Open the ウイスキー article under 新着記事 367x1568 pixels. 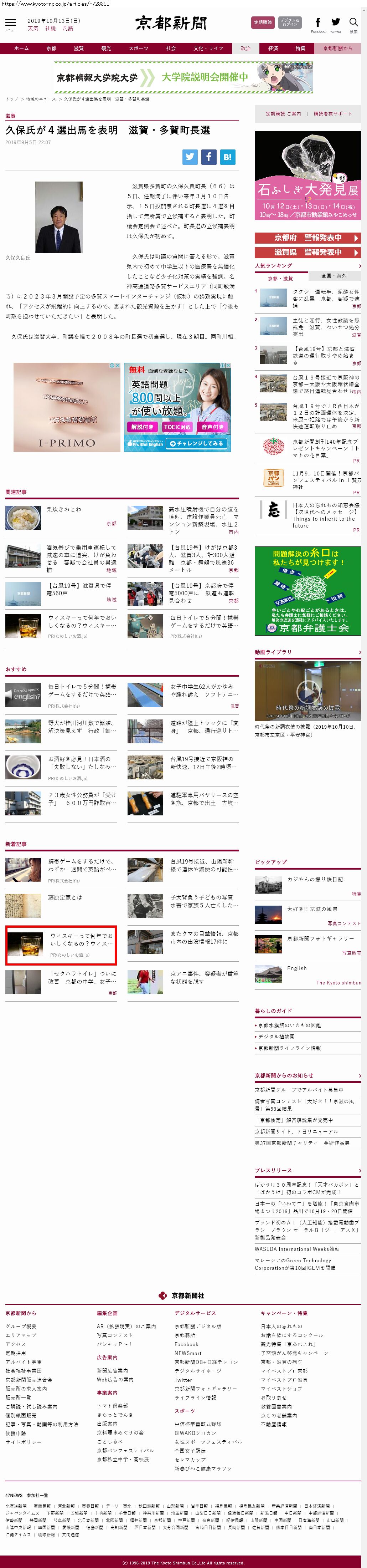(x=82, y=939)
